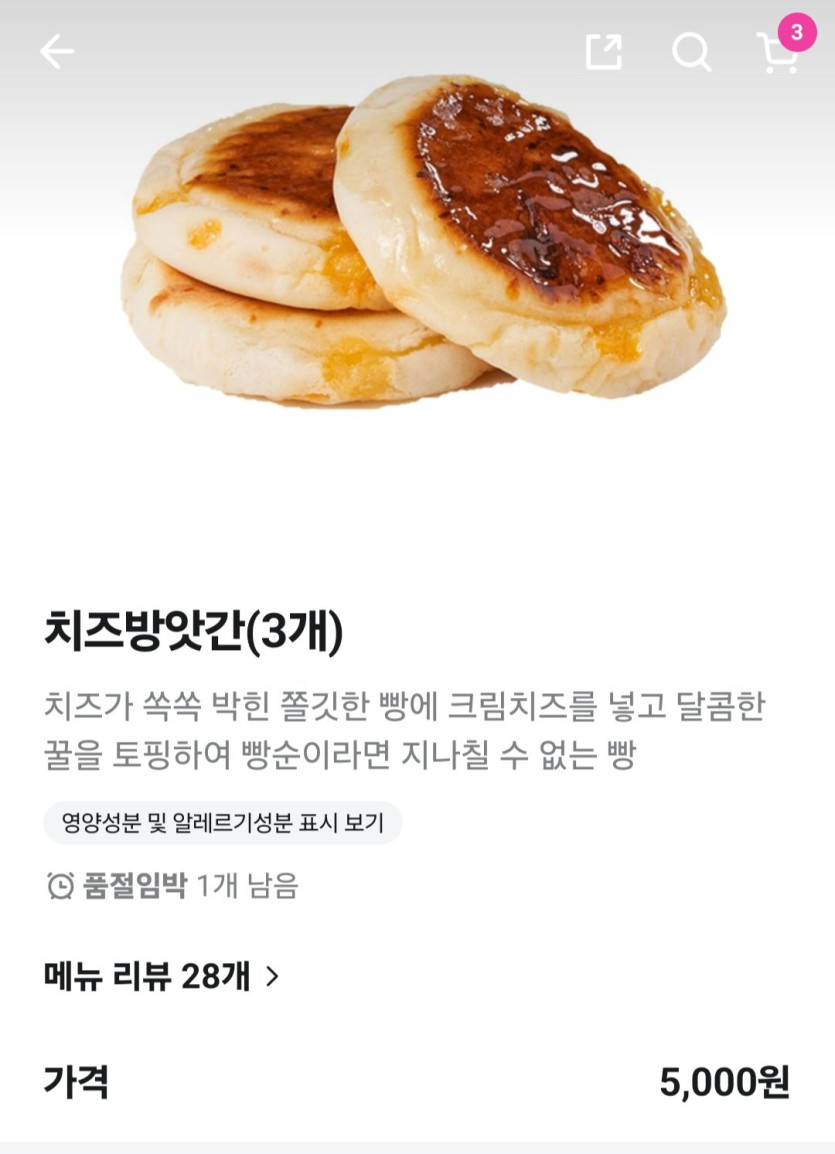
Task: View 영양성분 및 알레르기성분 표시 보기
Action: tap(222, 823)
